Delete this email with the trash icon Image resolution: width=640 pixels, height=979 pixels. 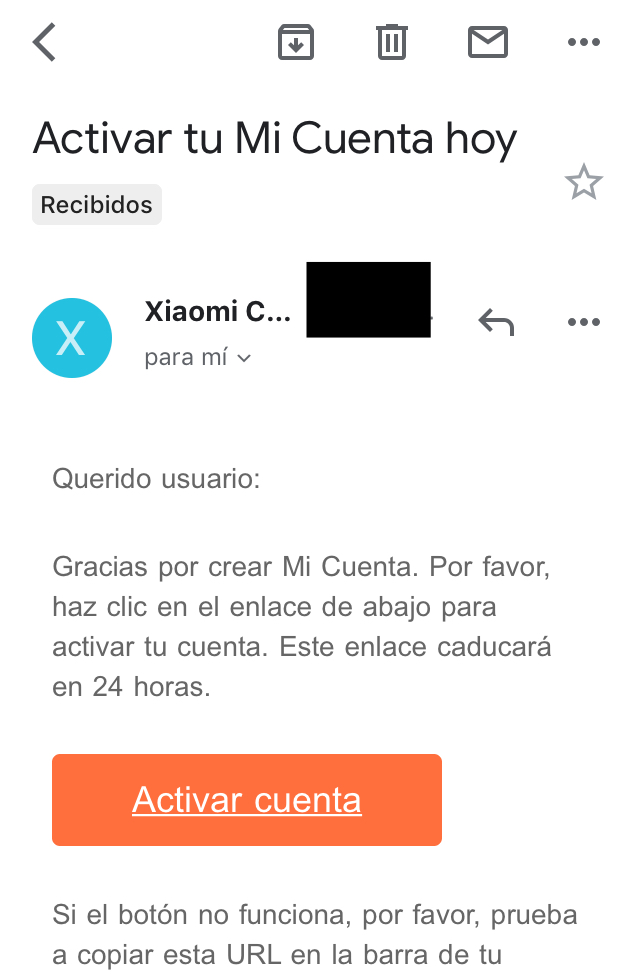(391, 42)
